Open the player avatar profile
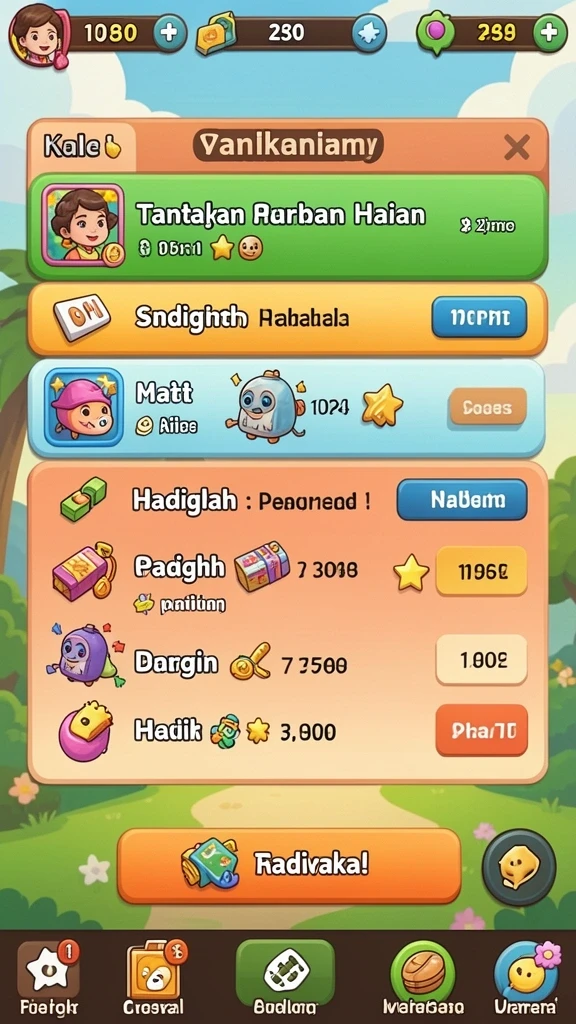The width and height of the screenshot is (576, 1024). pyautogui.click(x=37, y=34)
